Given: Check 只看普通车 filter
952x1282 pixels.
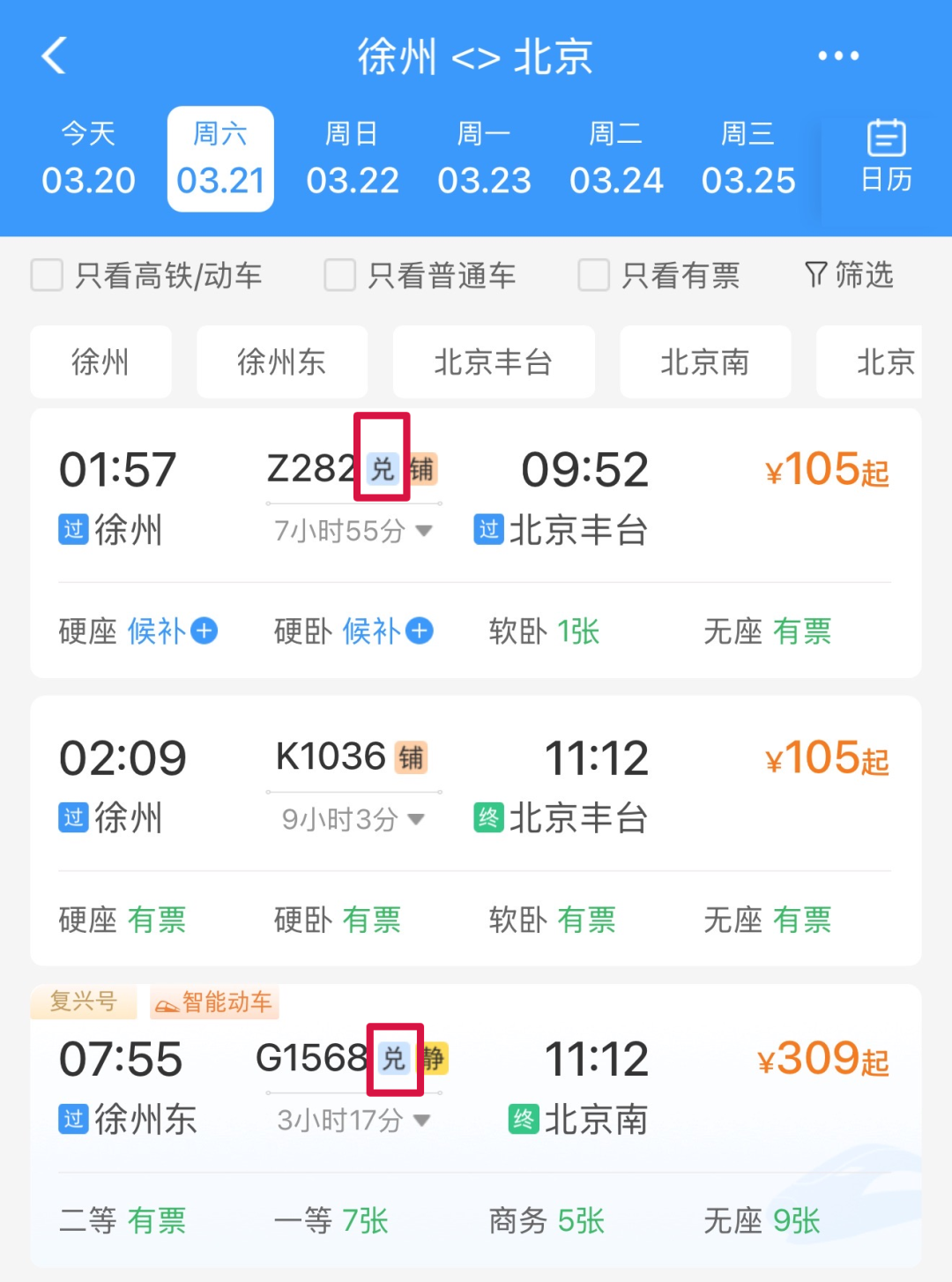Looking at the screenshot, I should point(340,275).
